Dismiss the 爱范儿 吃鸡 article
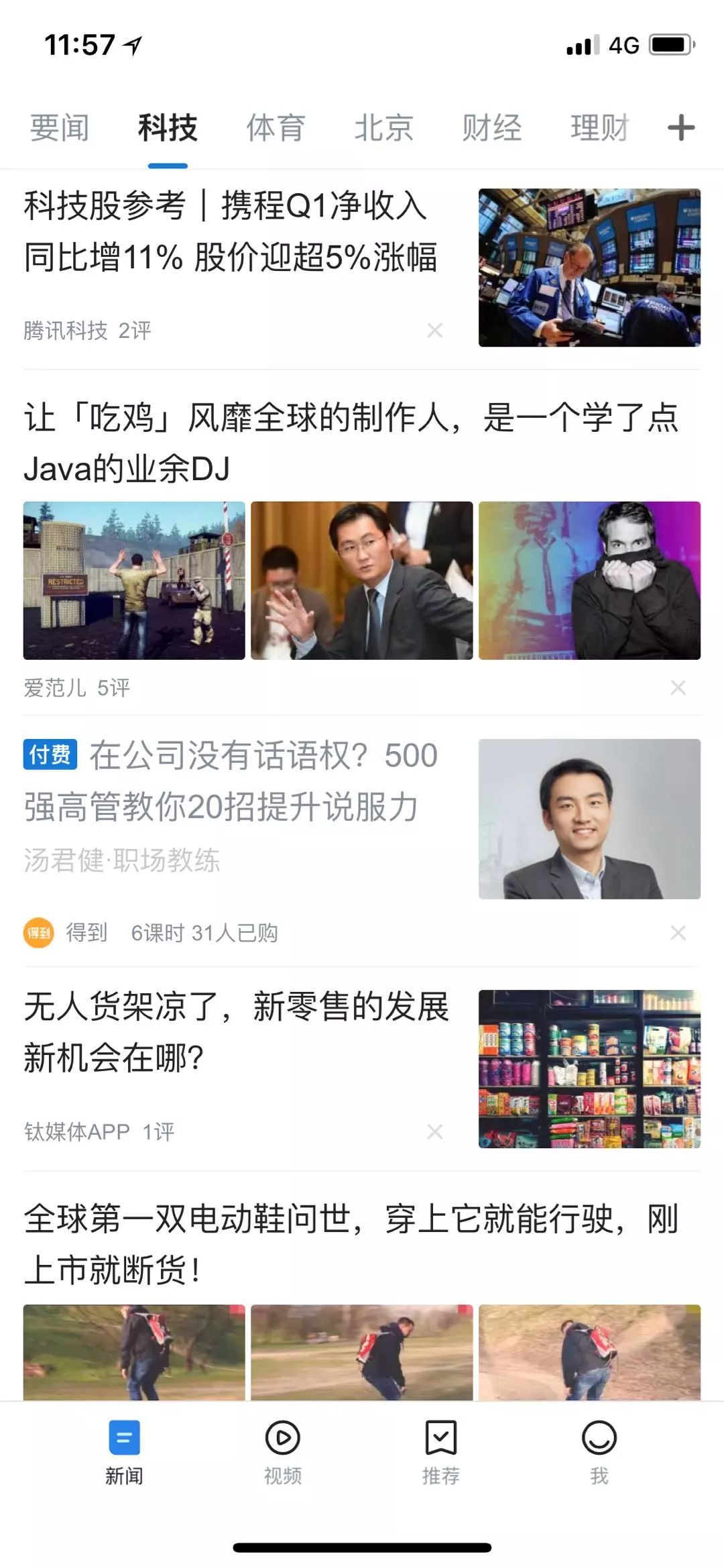 point(678,687)
